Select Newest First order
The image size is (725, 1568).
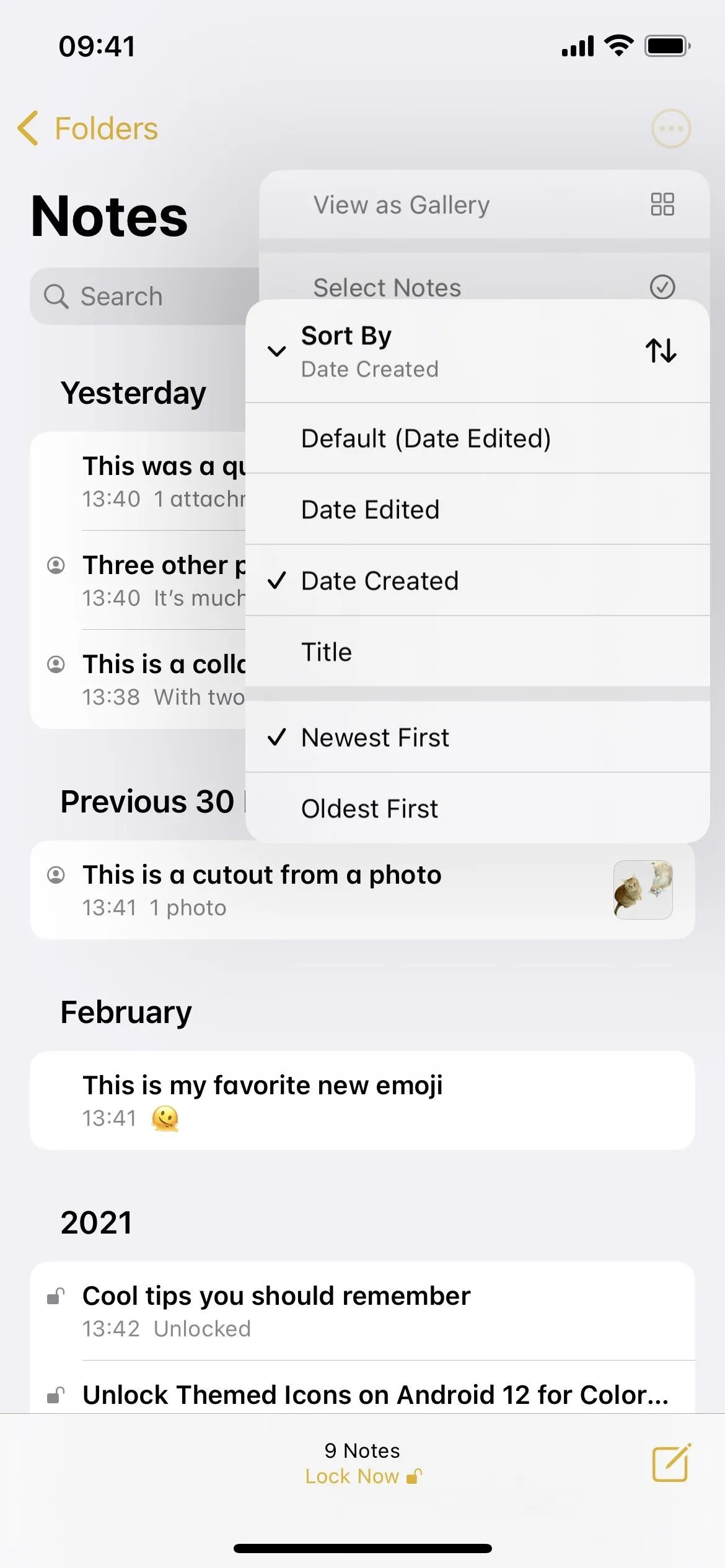click(x=477, y=737)
